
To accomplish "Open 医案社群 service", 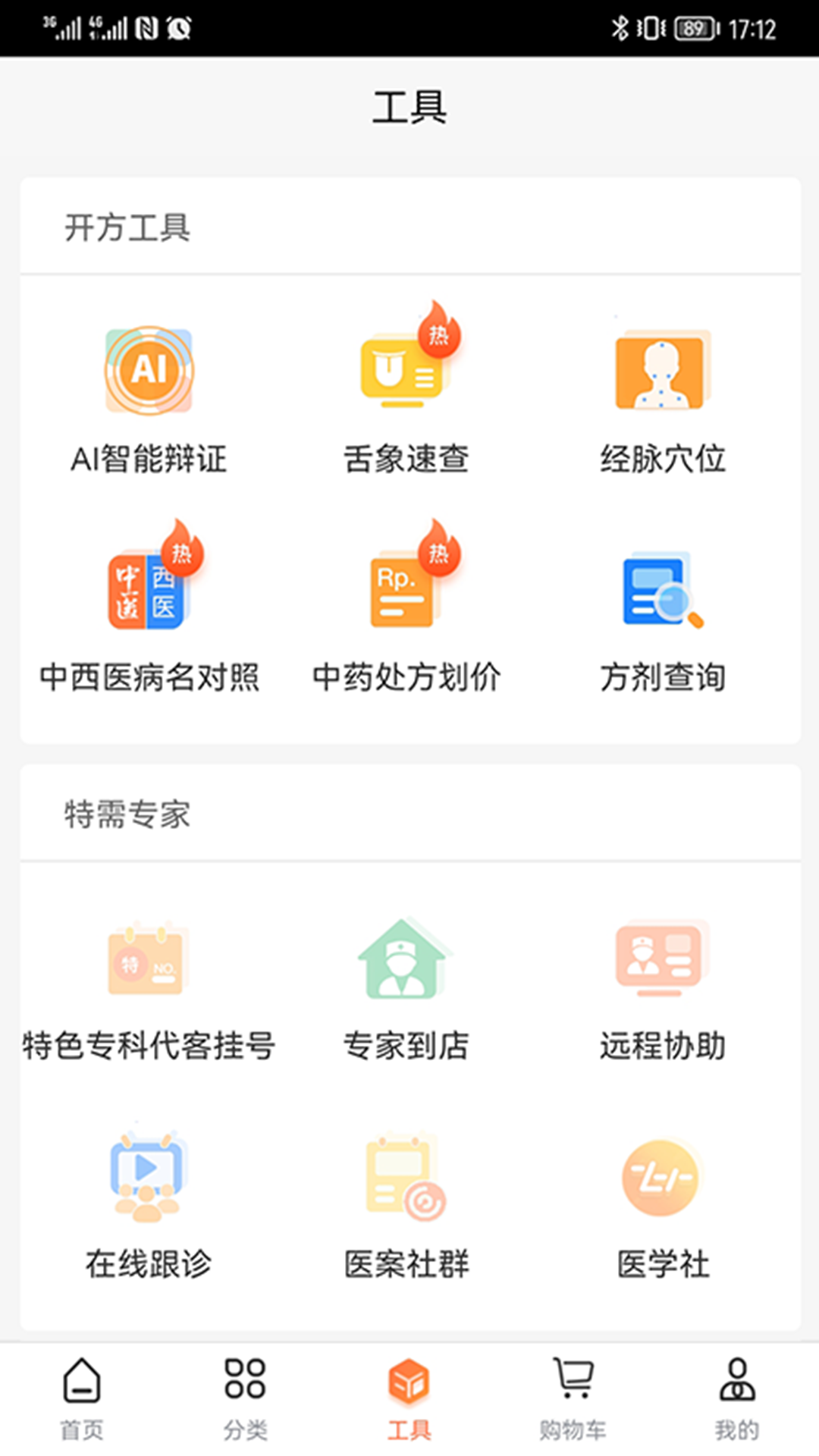I will 406,1207.
